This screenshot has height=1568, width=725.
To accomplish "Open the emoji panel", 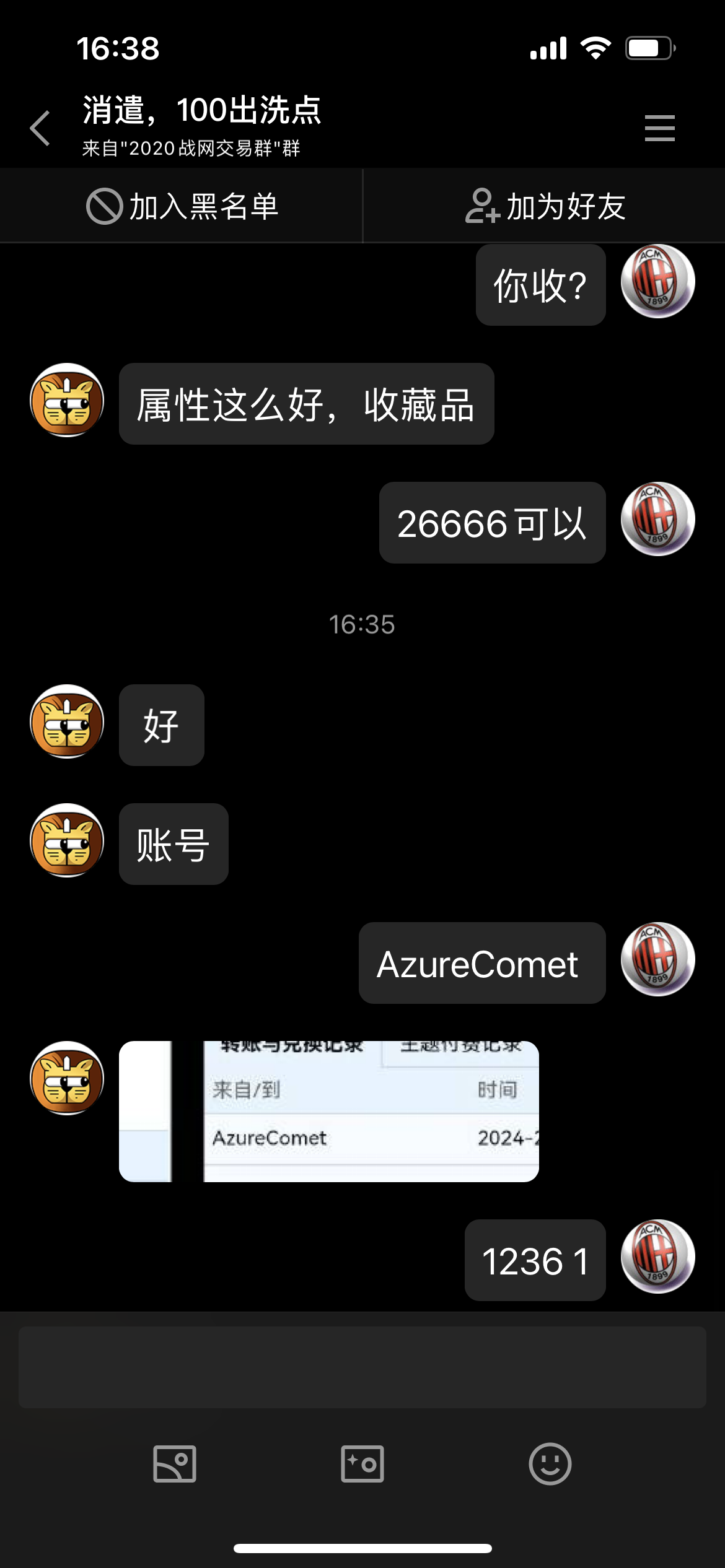I will [550, 1464].
